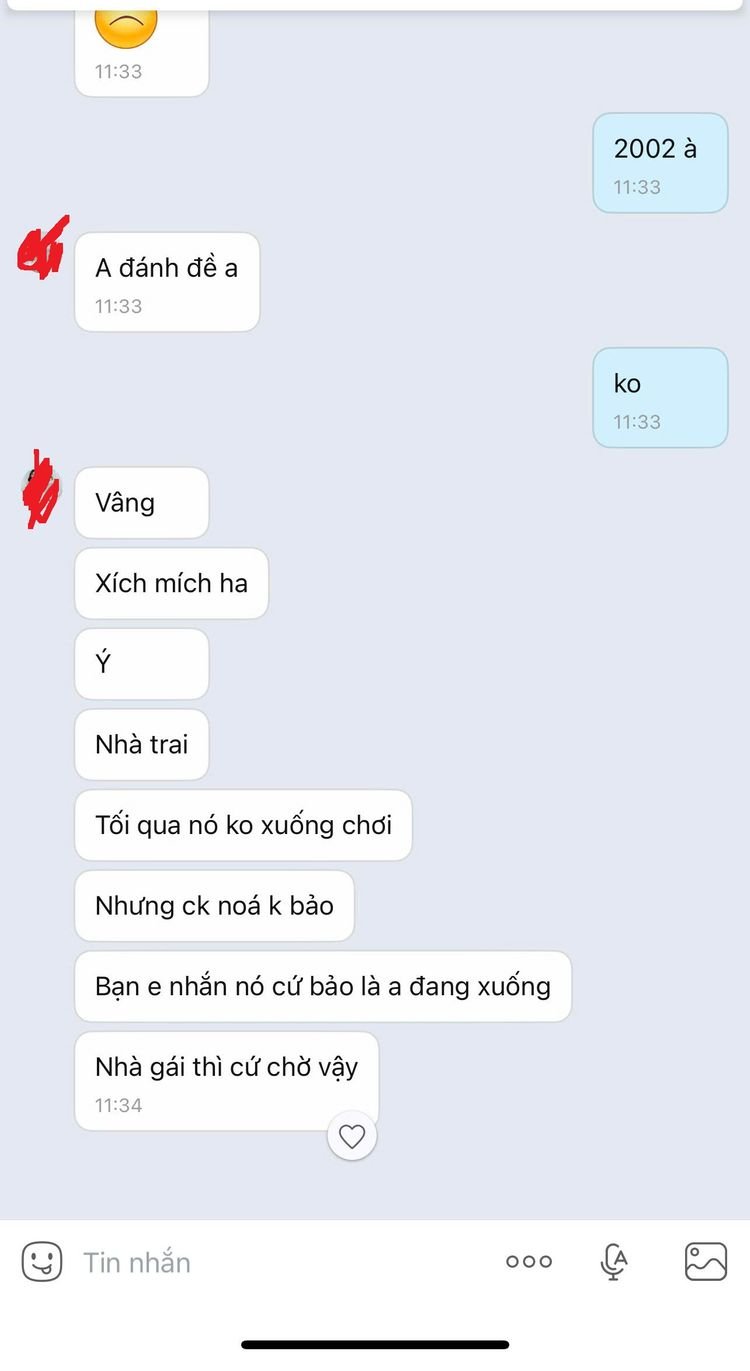Image resolution: width=750 pixels, height=1371 pixels.
Task: Start voice-to-text microphone input
Action: click(614, 1262)
